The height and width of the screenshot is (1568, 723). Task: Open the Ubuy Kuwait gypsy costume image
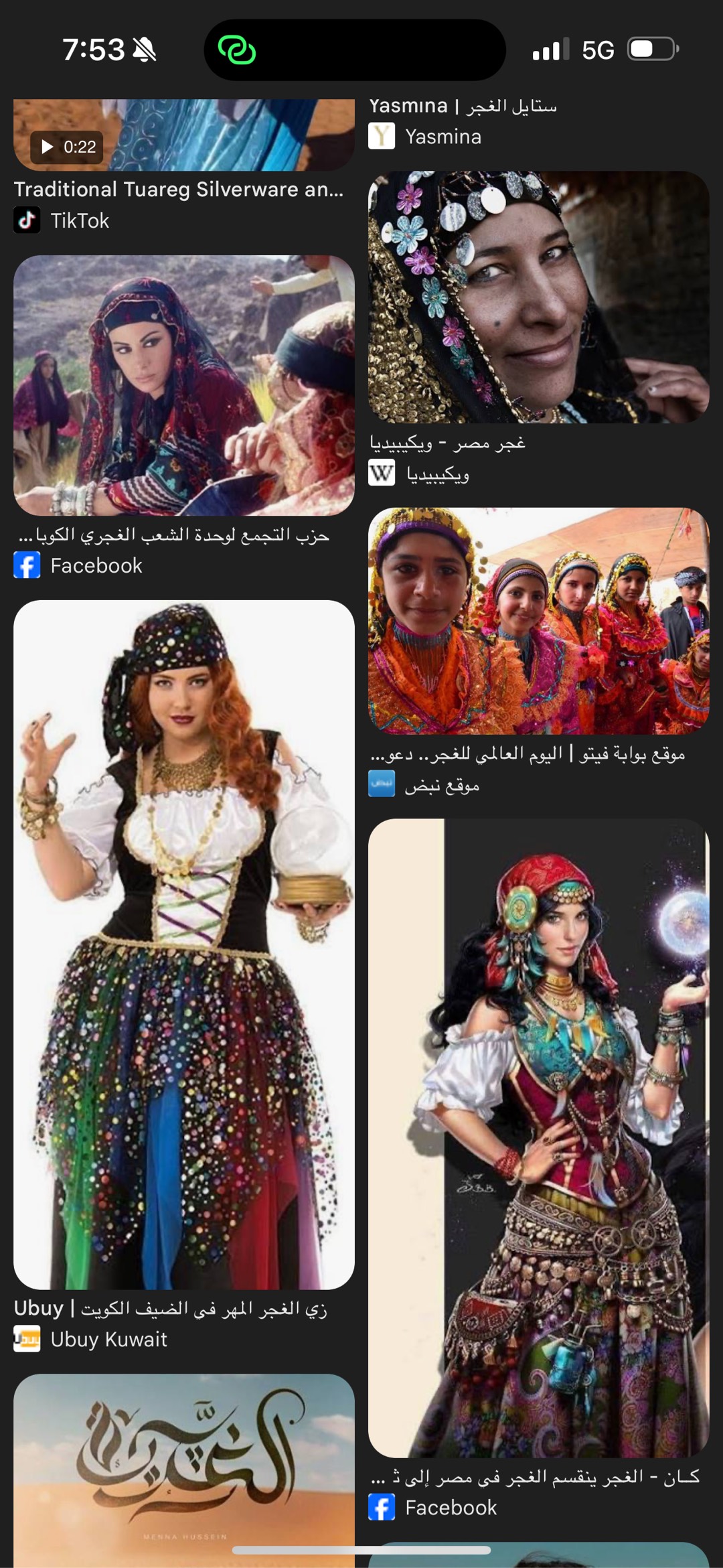[x=184, y=944]
